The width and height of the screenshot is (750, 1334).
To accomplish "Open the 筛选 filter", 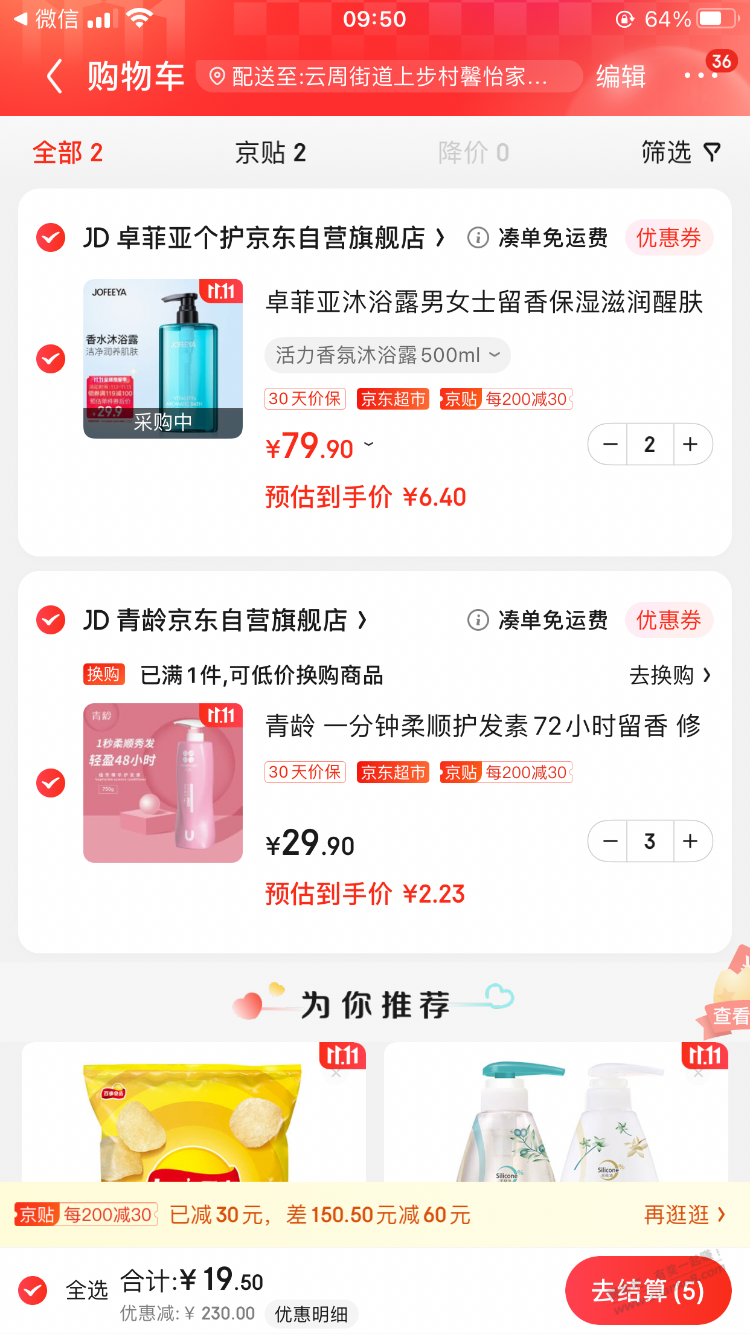I will tap(681, 153).
